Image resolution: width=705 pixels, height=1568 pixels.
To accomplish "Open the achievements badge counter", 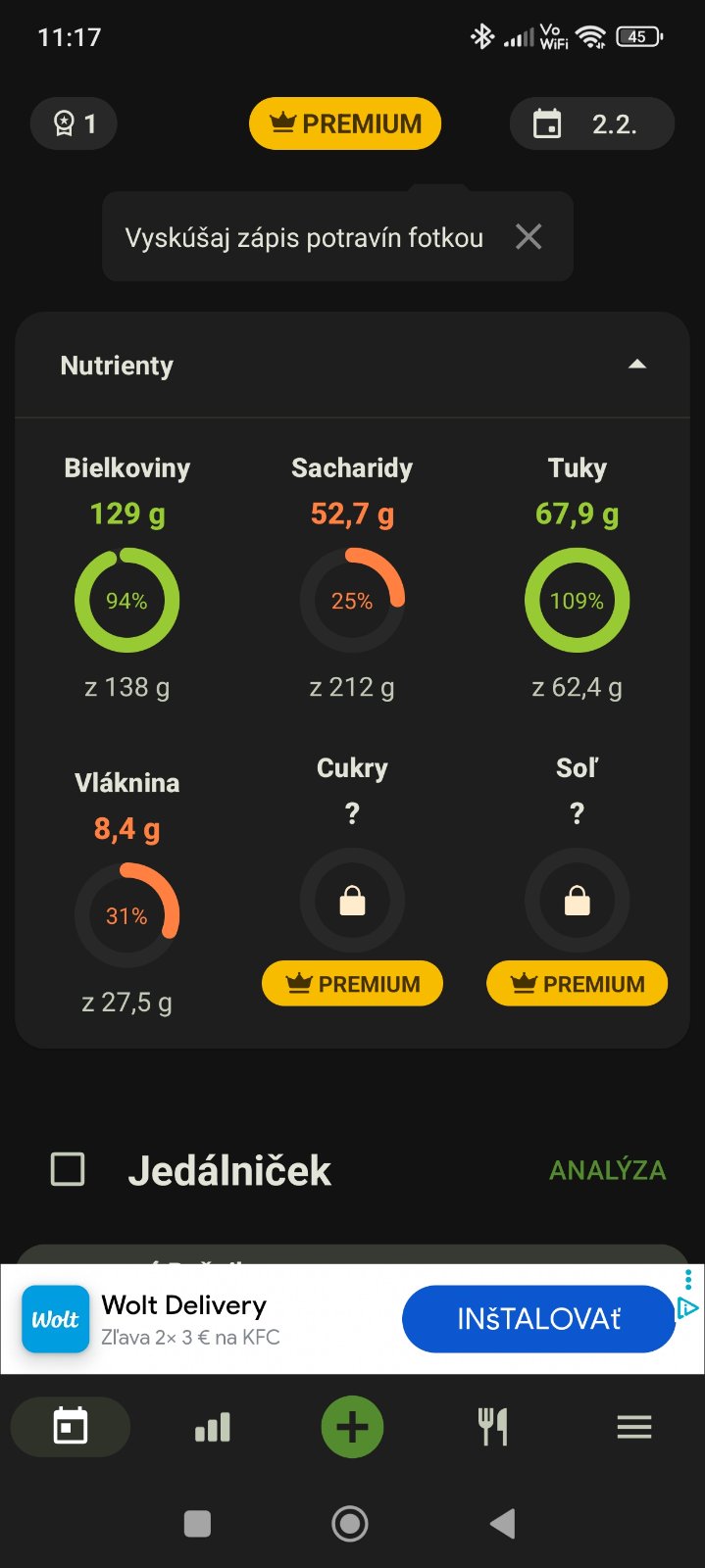I will point(74,123).
